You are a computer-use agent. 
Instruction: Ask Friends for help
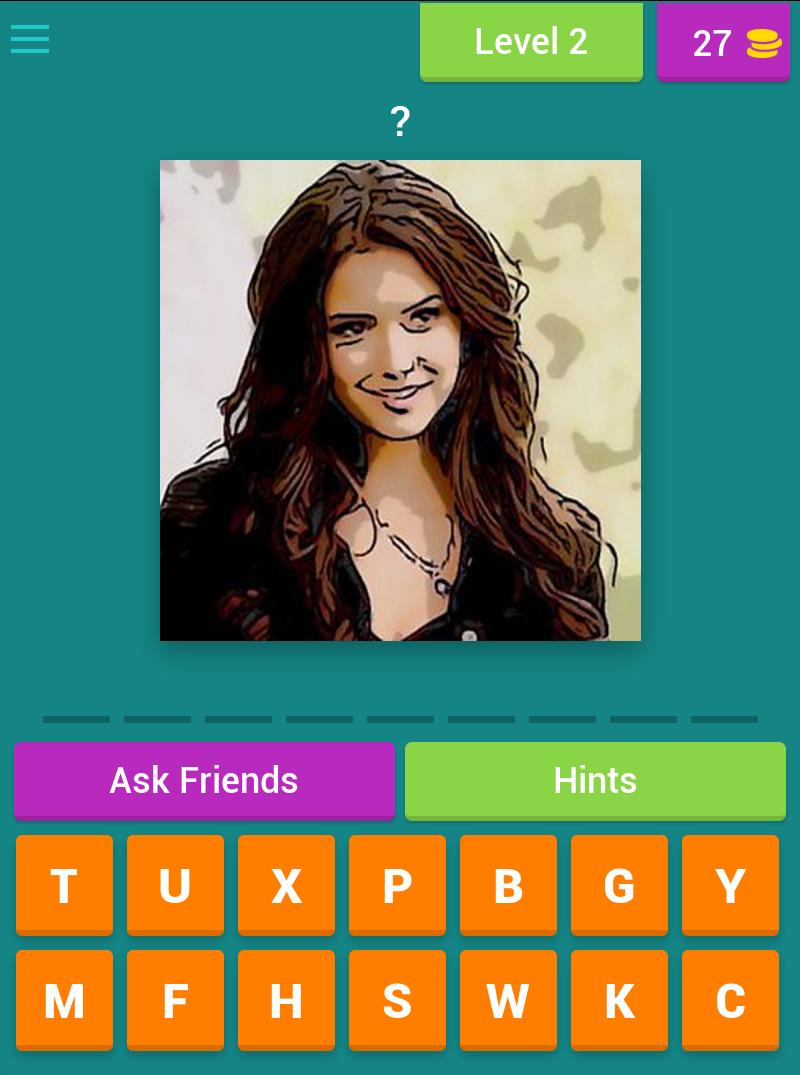coord(204,780)
